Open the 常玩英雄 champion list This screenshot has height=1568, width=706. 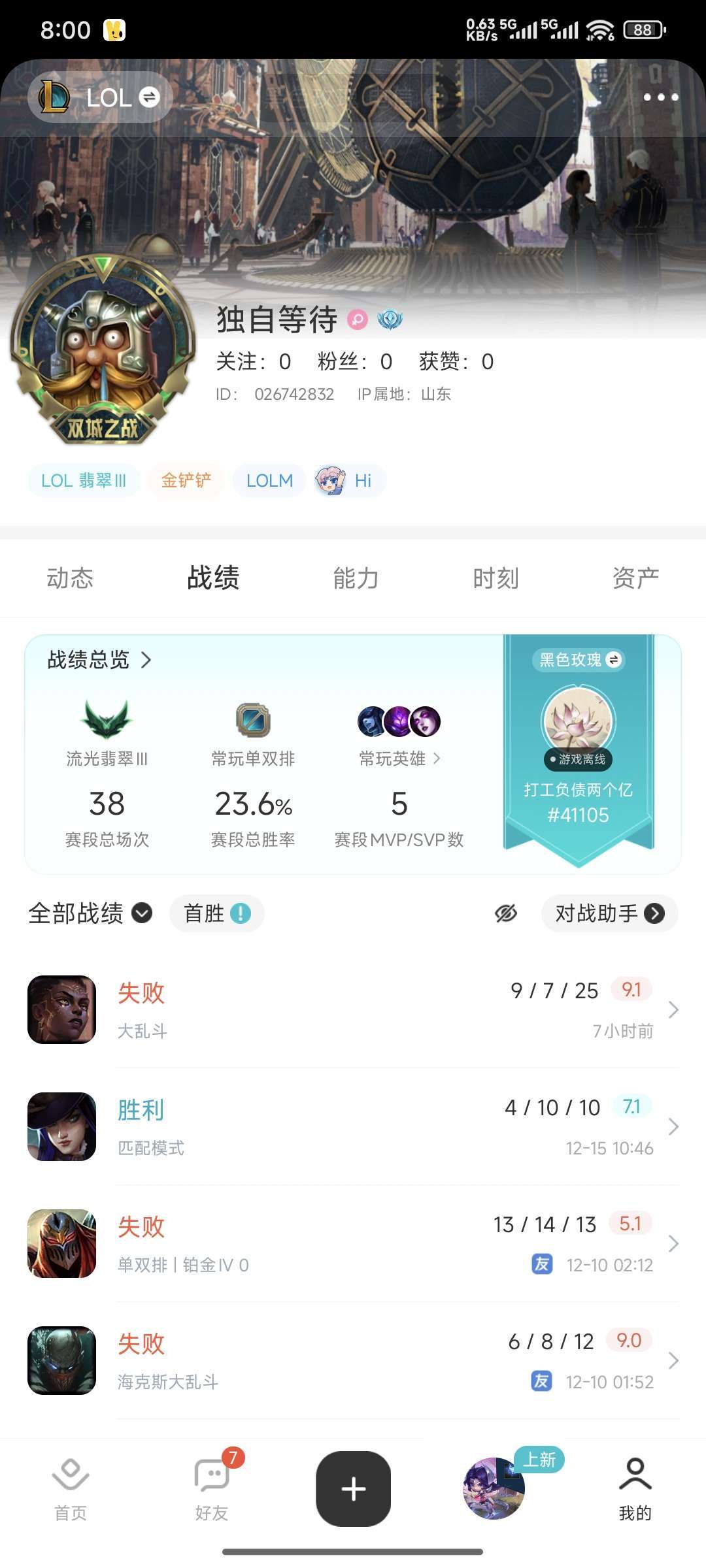(x=399, y=759)
